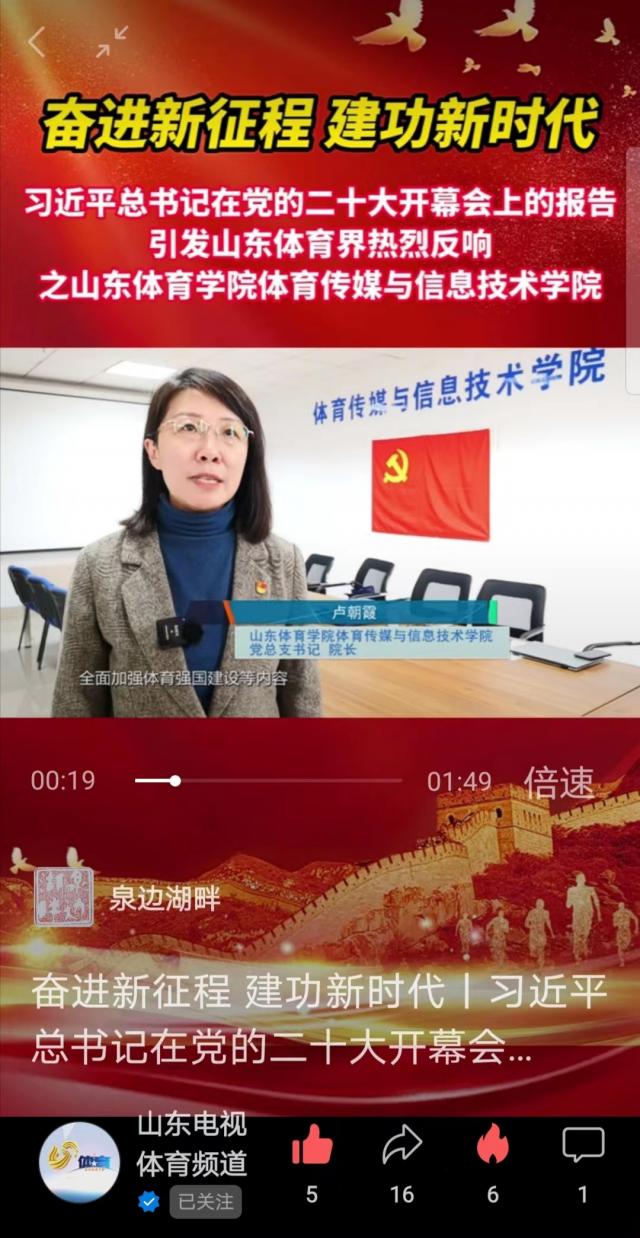Expand the truncated video title text
Screen dimensions: 640x1238
point(320,1020)
